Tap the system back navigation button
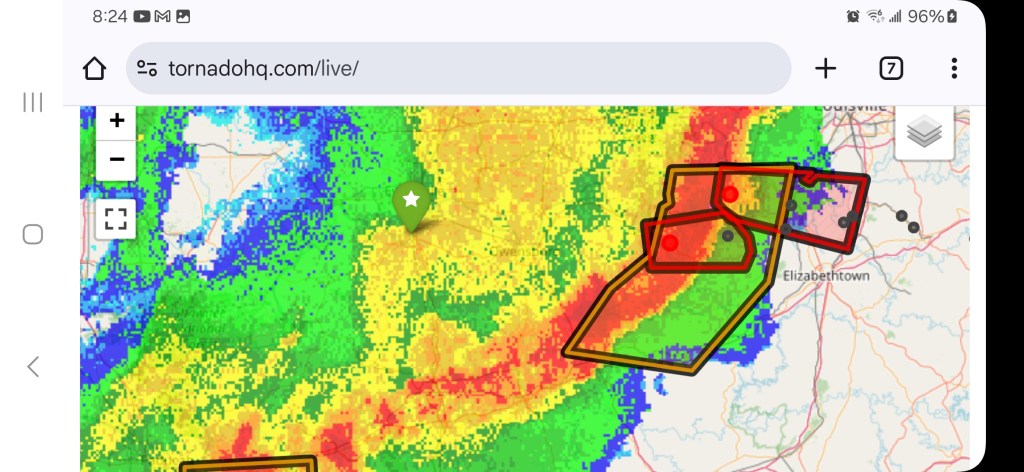 tap(33, 366)
